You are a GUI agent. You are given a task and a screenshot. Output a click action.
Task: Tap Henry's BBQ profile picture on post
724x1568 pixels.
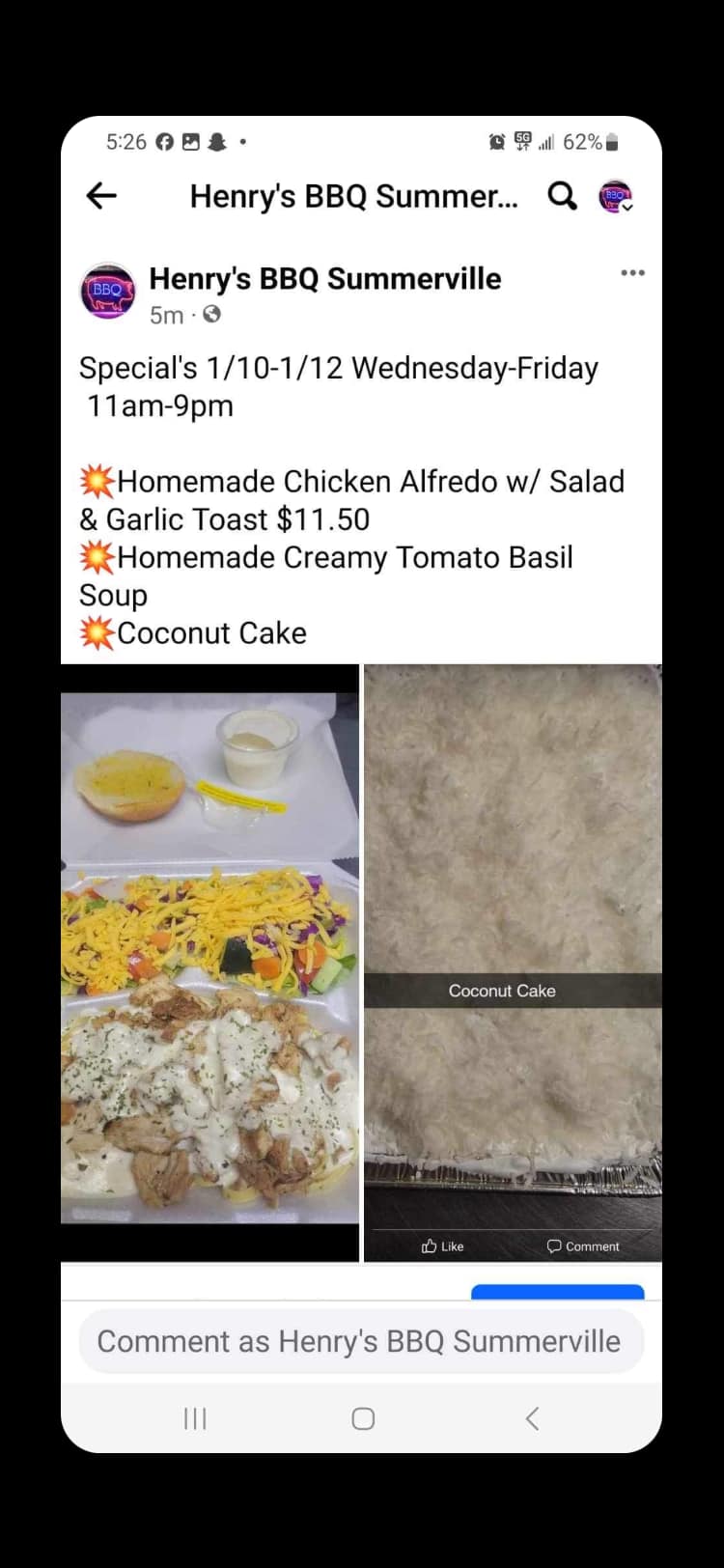107,291
